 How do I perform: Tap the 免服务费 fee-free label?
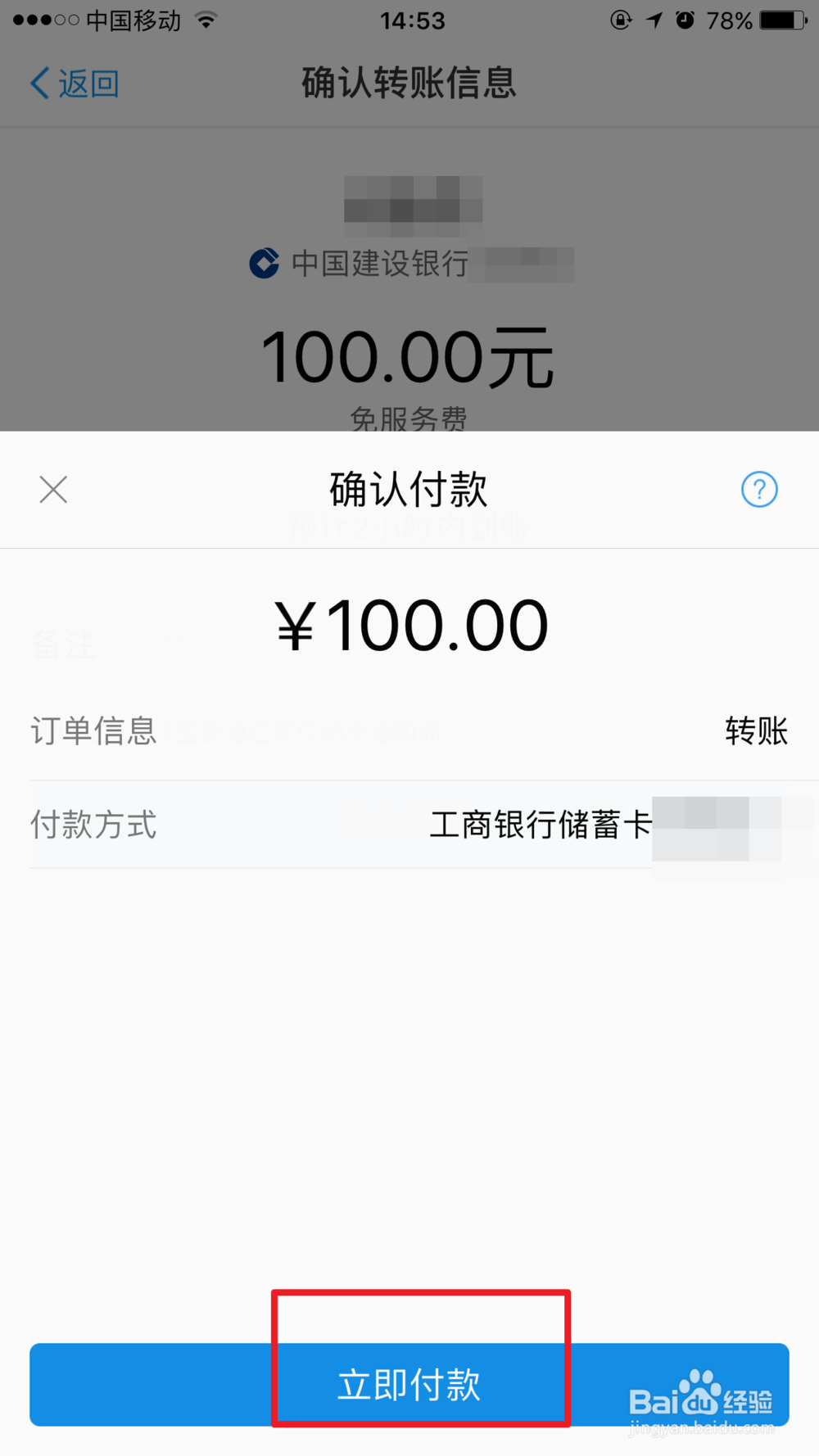click(410, 418)
